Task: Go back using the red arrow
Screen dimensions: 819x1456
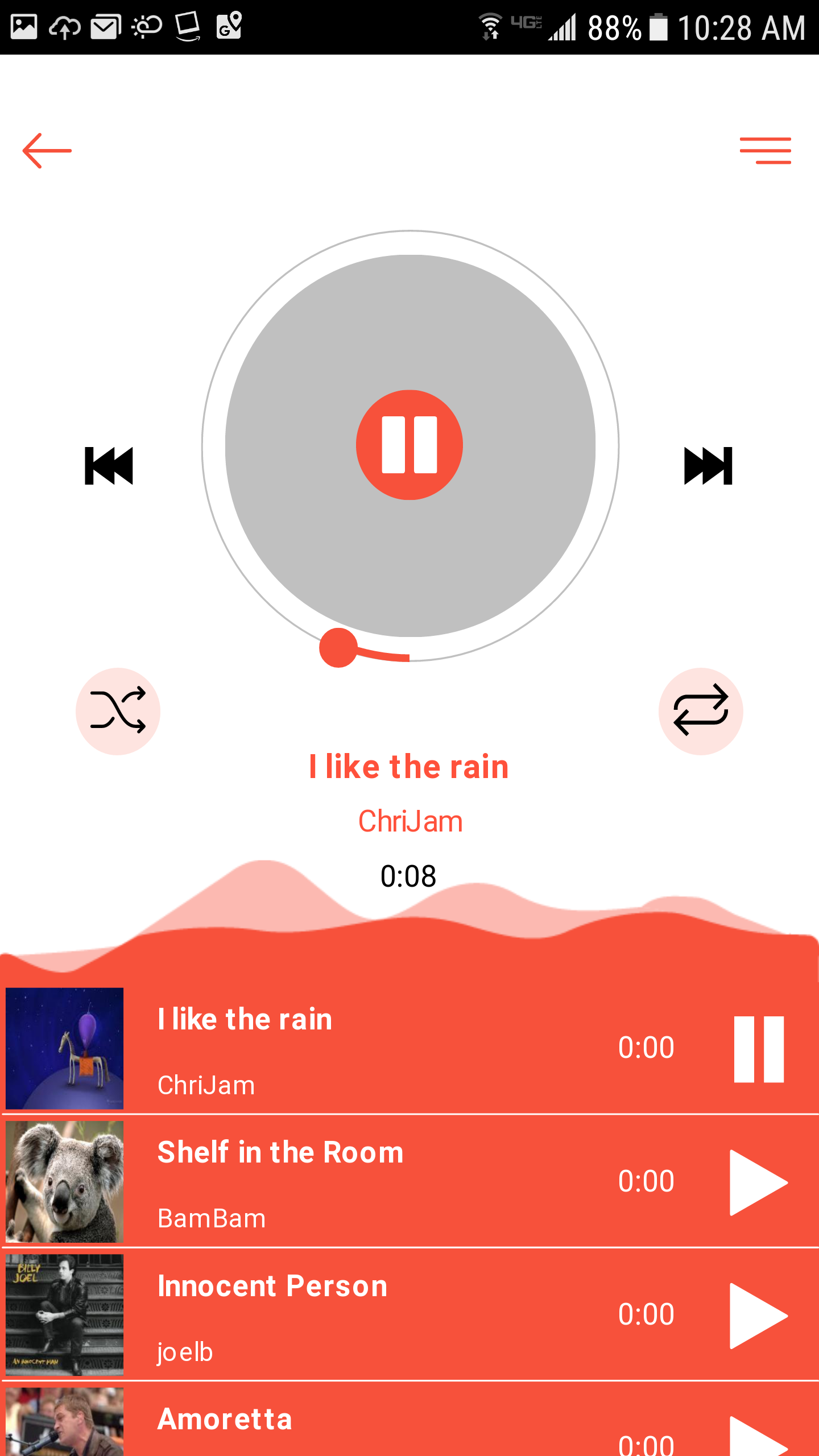Action: (47, 151)
